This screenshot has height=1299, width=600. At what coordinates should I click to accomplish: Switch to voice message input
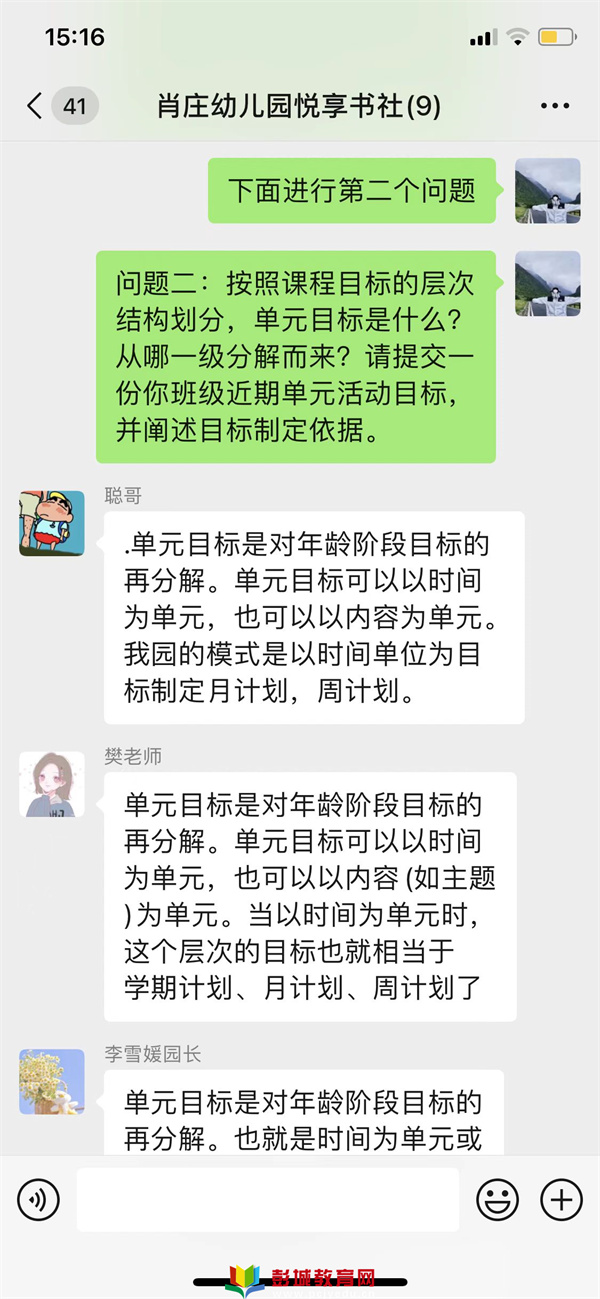coord(39,1198)
